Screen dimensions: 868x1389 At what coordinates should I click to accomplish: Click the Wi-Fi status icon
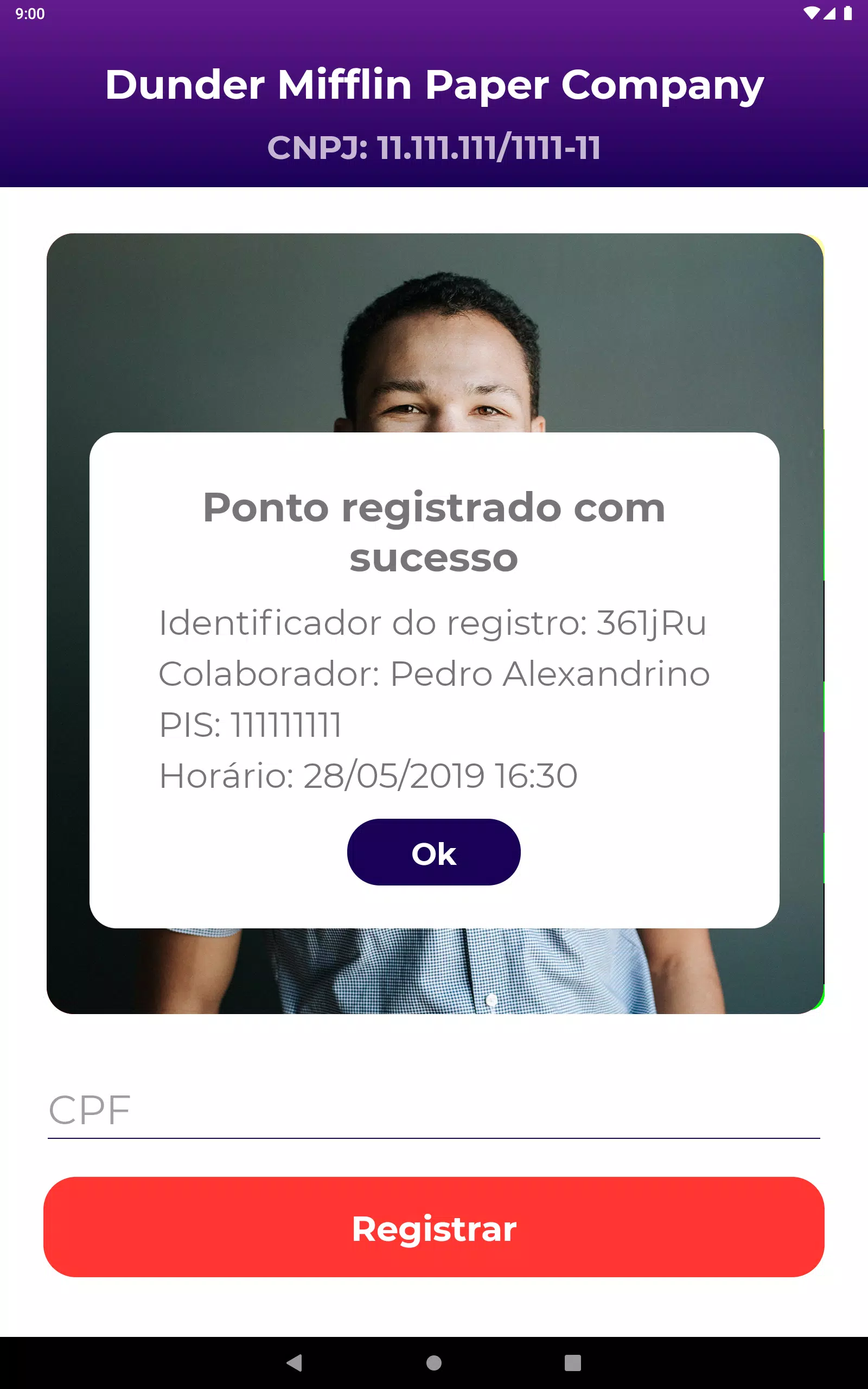point(813,12)
